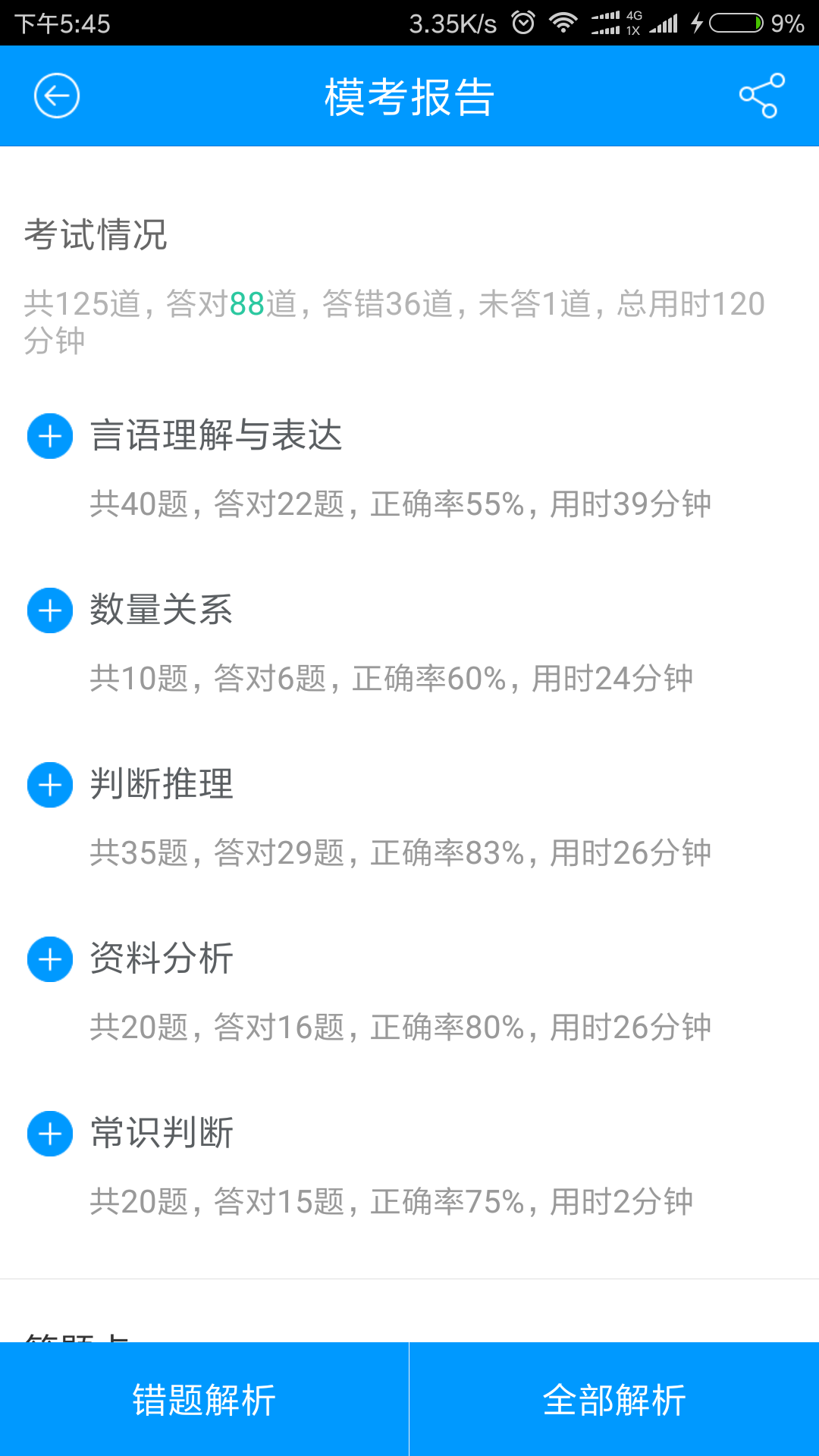Screen dimensions: 819x1456
Task: Open 全部解析 at bottom
Action: click(614, 1399)
